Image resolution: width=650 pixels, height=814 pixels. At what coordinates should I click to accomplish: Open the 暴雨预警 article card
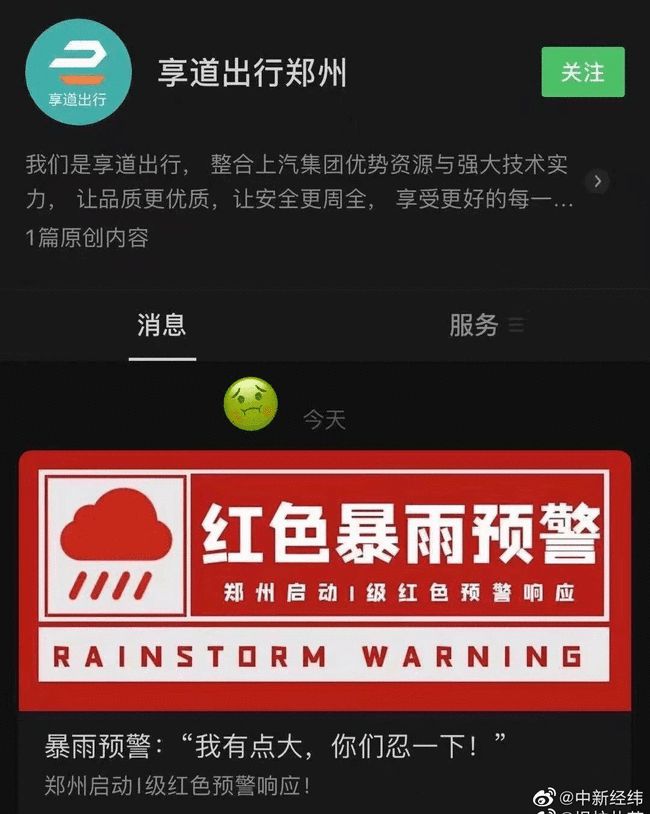[324, 620]
